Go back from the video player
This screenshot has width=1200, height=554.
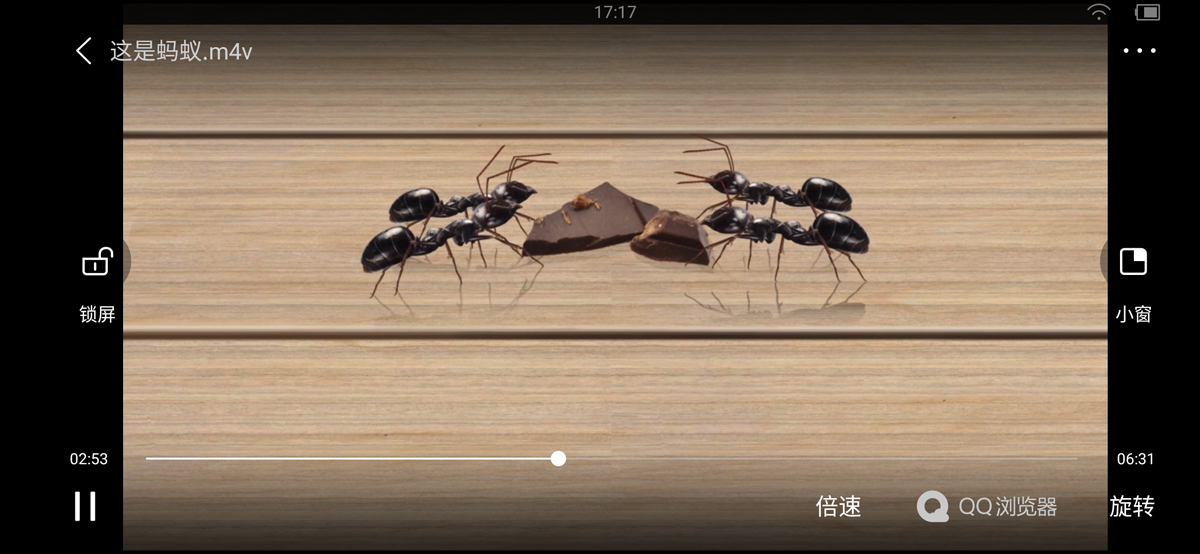point(84,51)
